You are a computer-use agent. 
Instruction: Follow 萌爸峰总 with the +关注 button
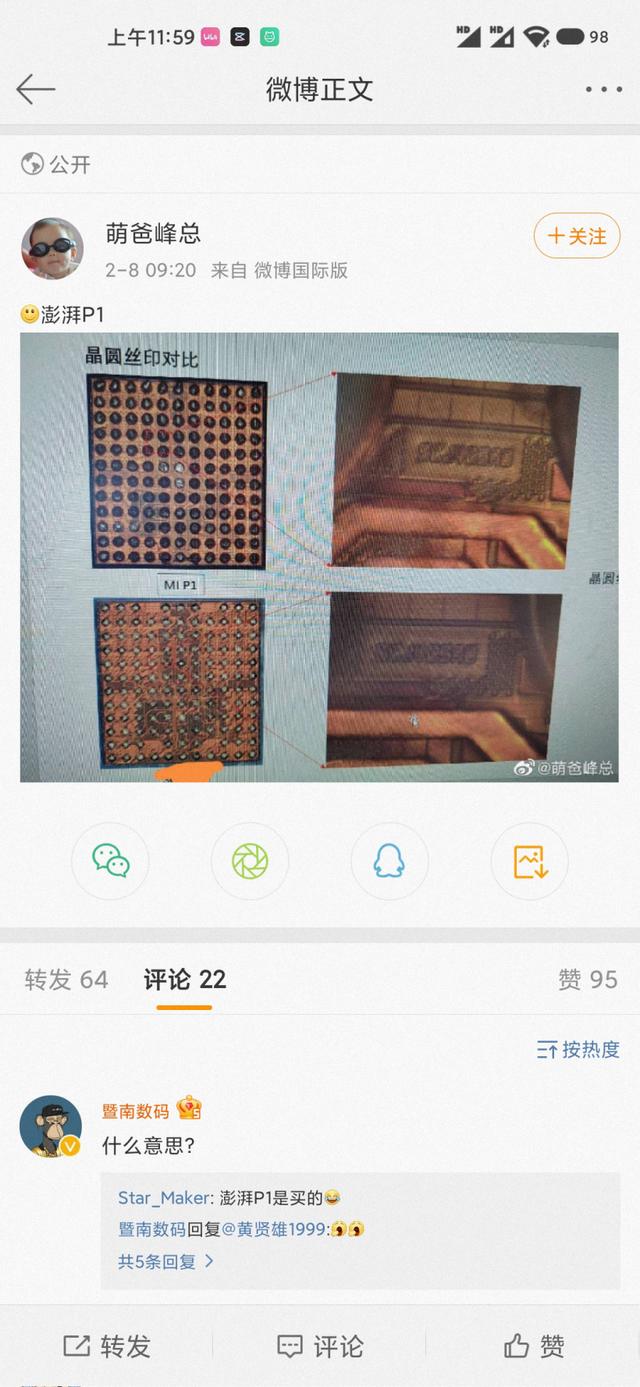click(577, 236)
